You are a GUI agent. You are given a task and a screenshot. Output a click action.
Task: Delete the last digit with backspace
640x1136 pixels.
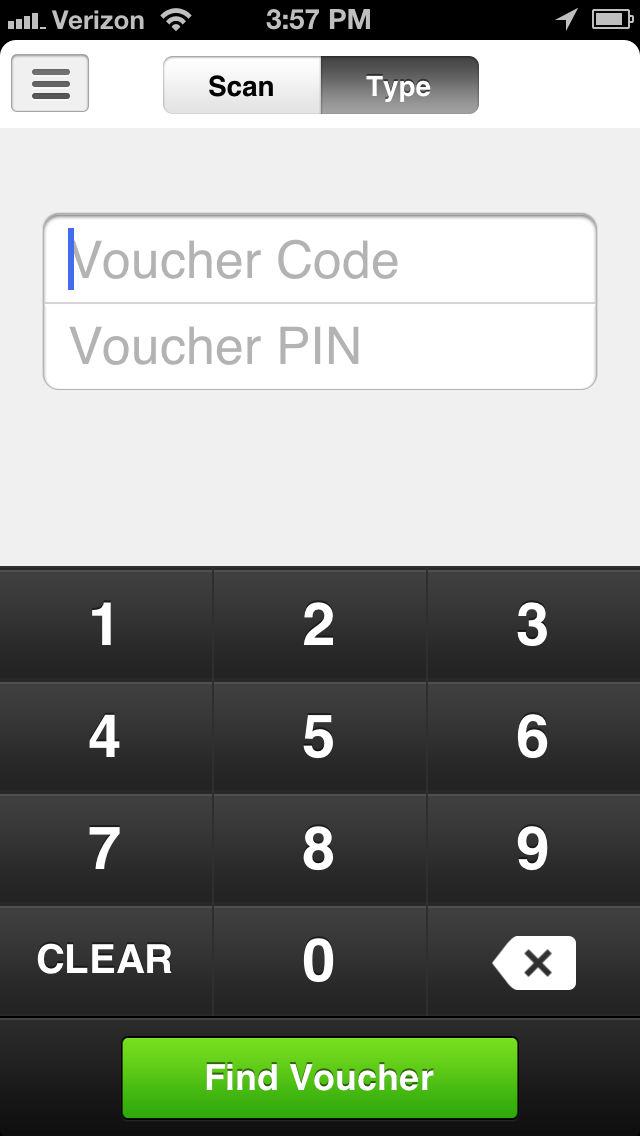point(534,961)
